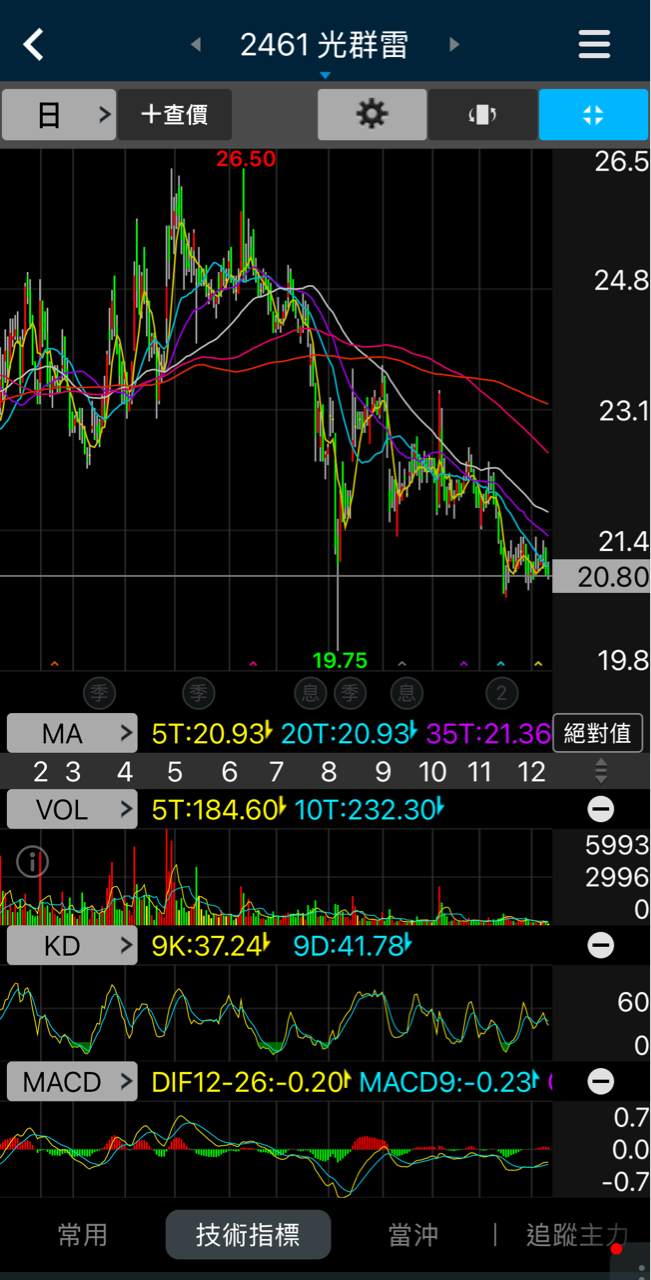The width and height of the screenshot is (651, 1280).
Task: Change the VOL indicator selector
Action: [72, 809]
